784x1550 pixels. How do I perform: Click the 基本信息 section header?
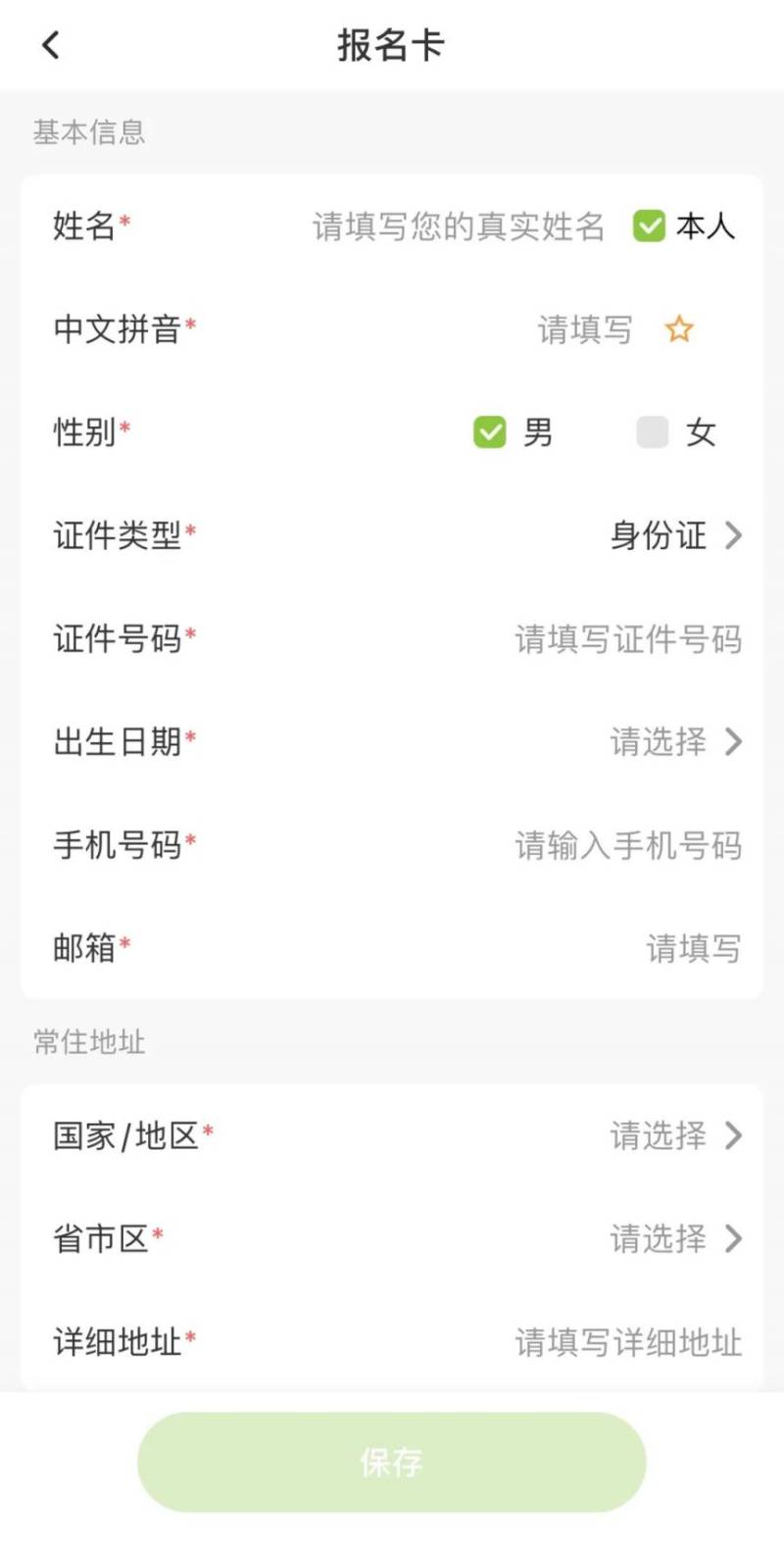[90, 132]
